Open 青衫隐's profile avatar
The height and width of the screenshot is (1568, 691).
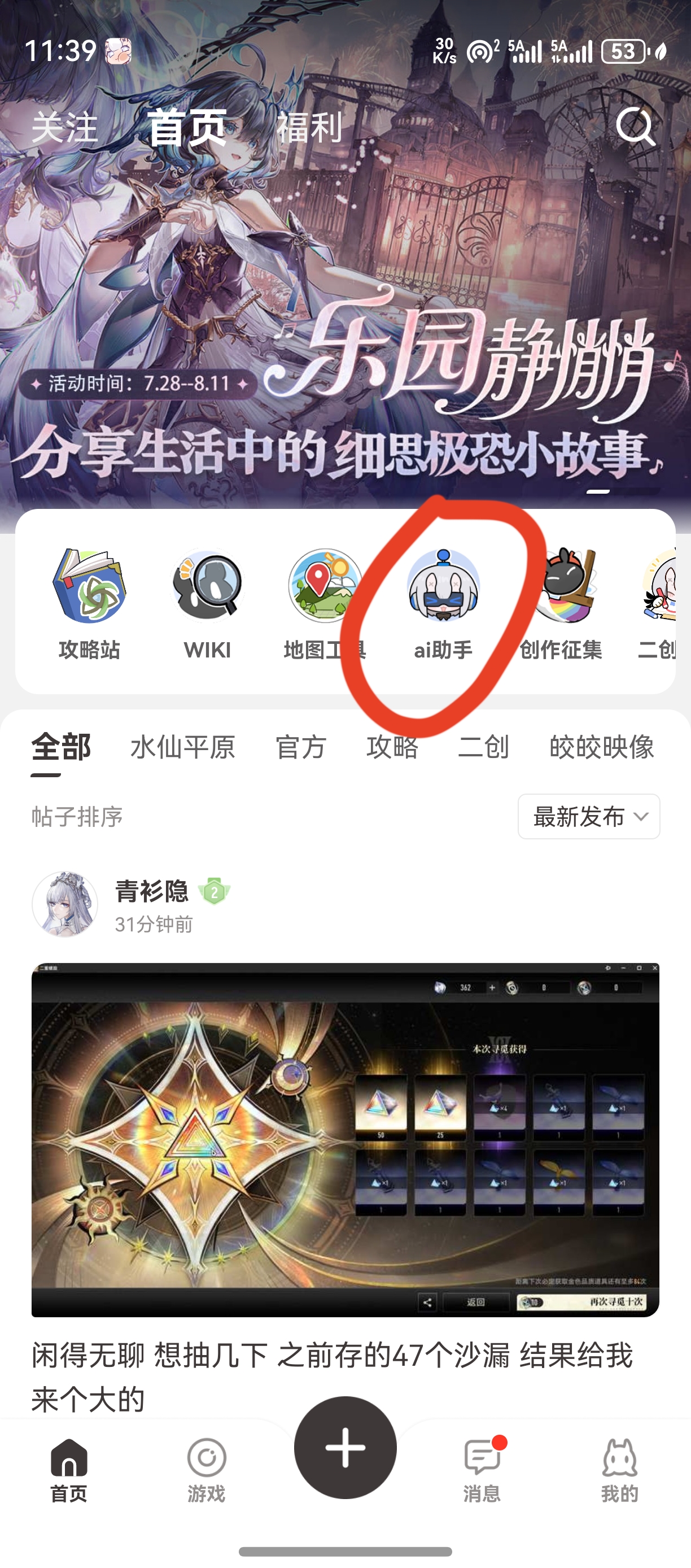click(x=65, y=904)
